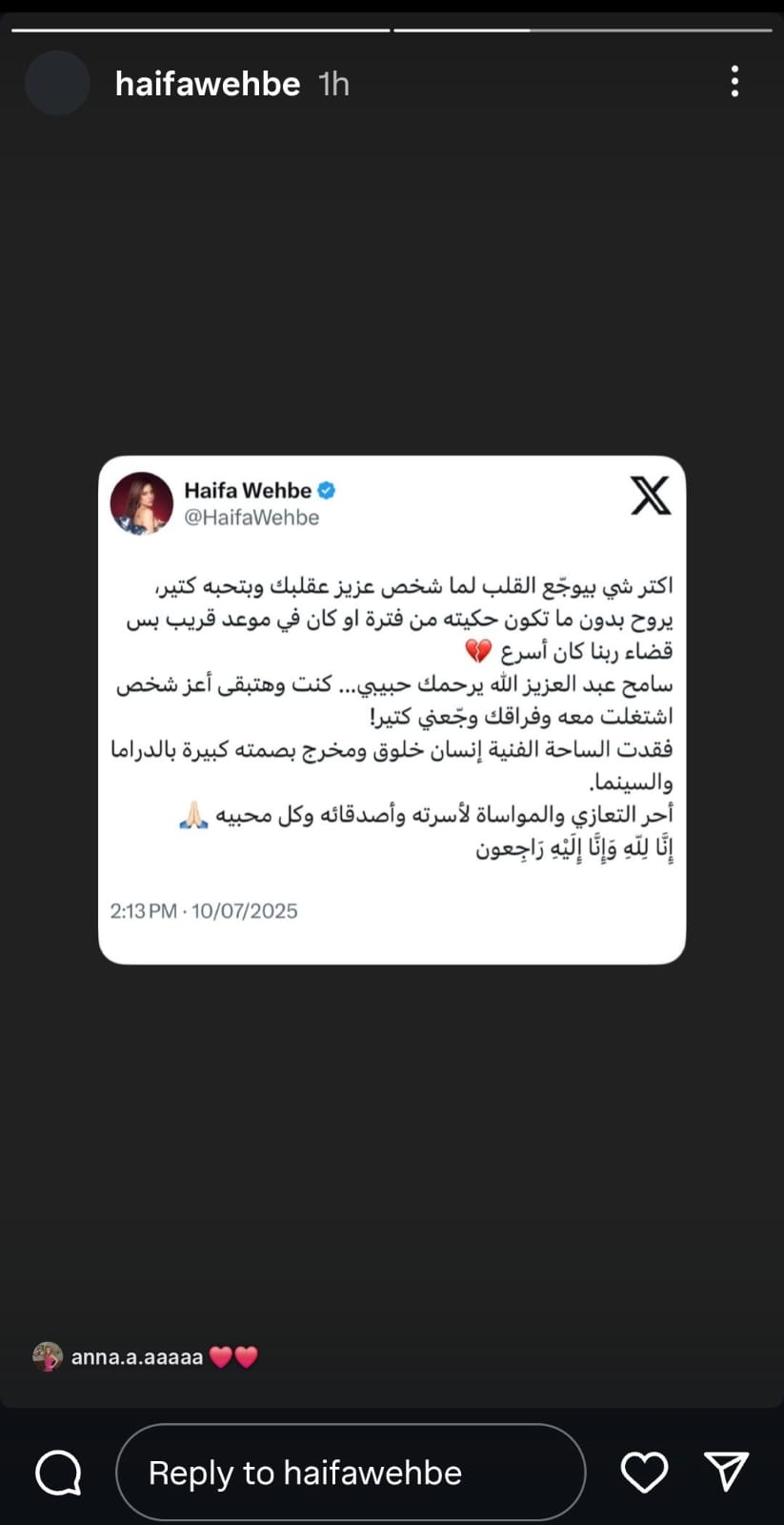
Task: Focus the Reply to haifawehbe field
Action: click(350, 1473)
